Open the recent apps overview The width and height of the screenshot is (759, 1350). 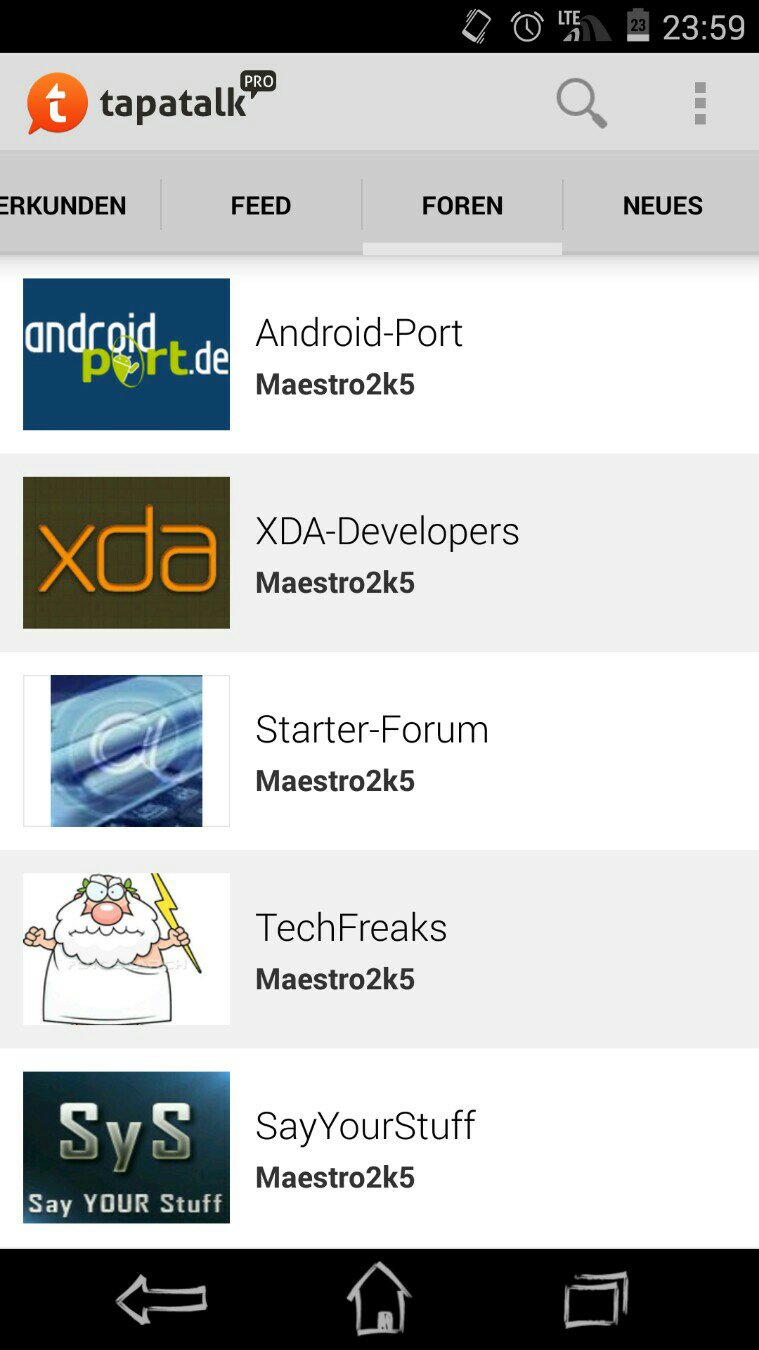point(596,1299)
